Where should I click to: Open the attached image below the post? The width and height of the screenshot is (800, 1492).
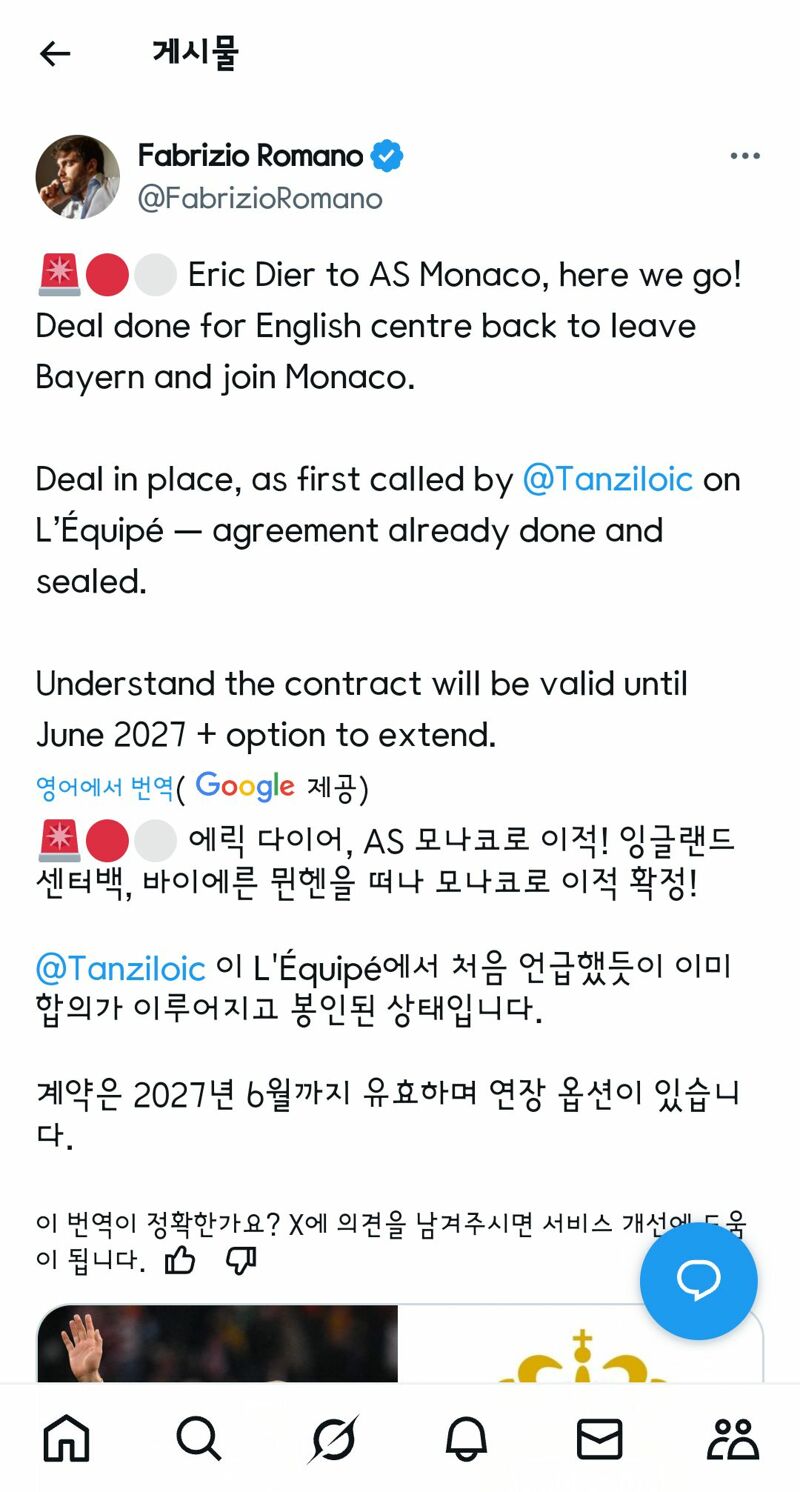pyautogui.click(x=218, y=1343)
